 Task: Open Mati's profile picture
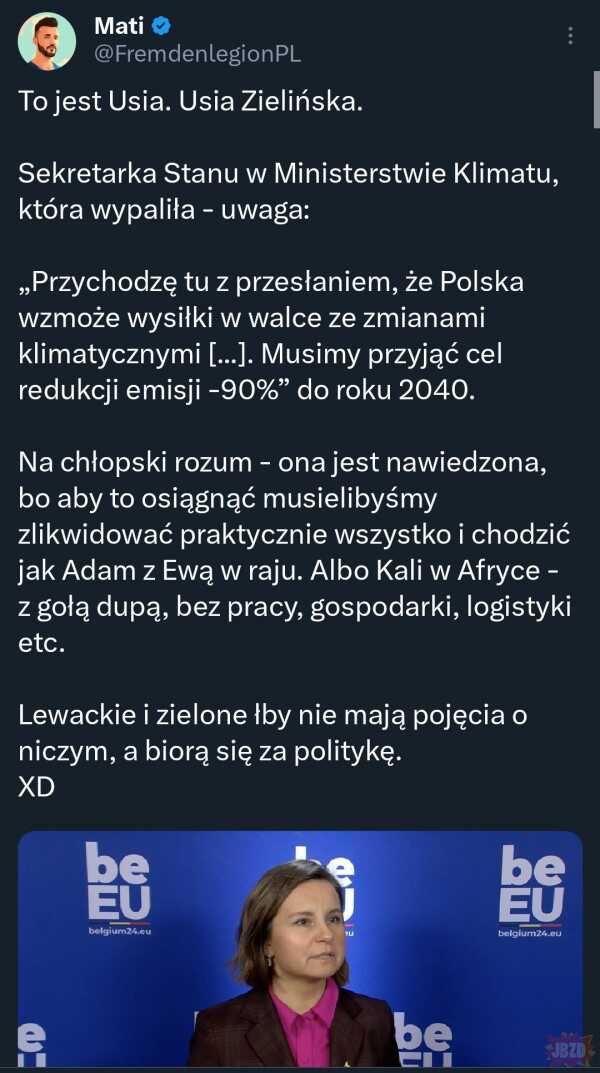click(x=47, y=41)
